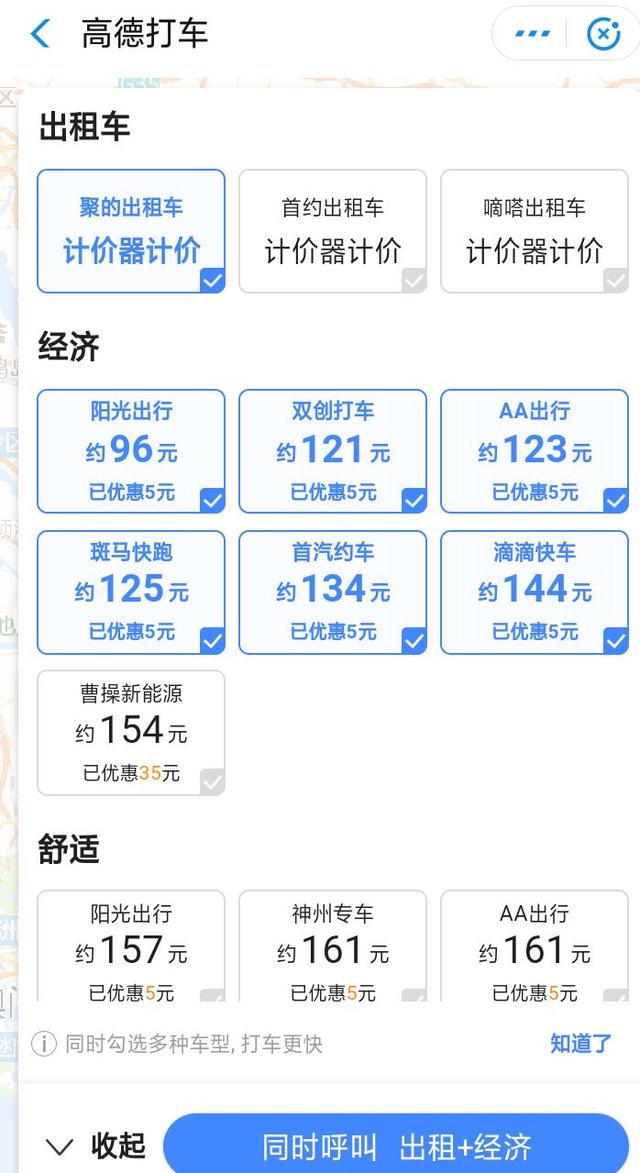The height and width of the screenshot is (1173, 640).
Task: Select 首约出租车 taxi option
Action: coord(332,231)
